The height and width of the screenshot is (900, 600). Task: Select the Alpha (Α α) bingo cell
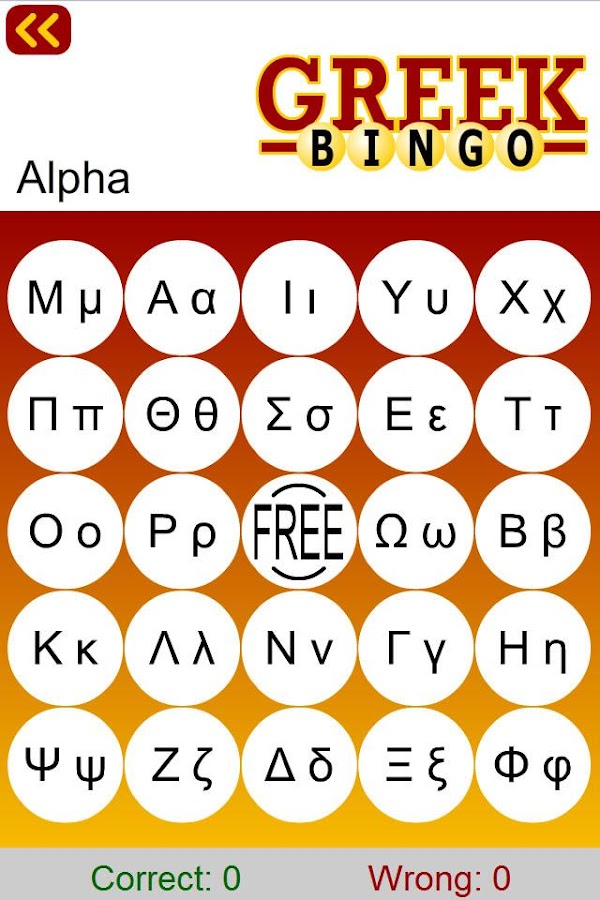point(182,298)
